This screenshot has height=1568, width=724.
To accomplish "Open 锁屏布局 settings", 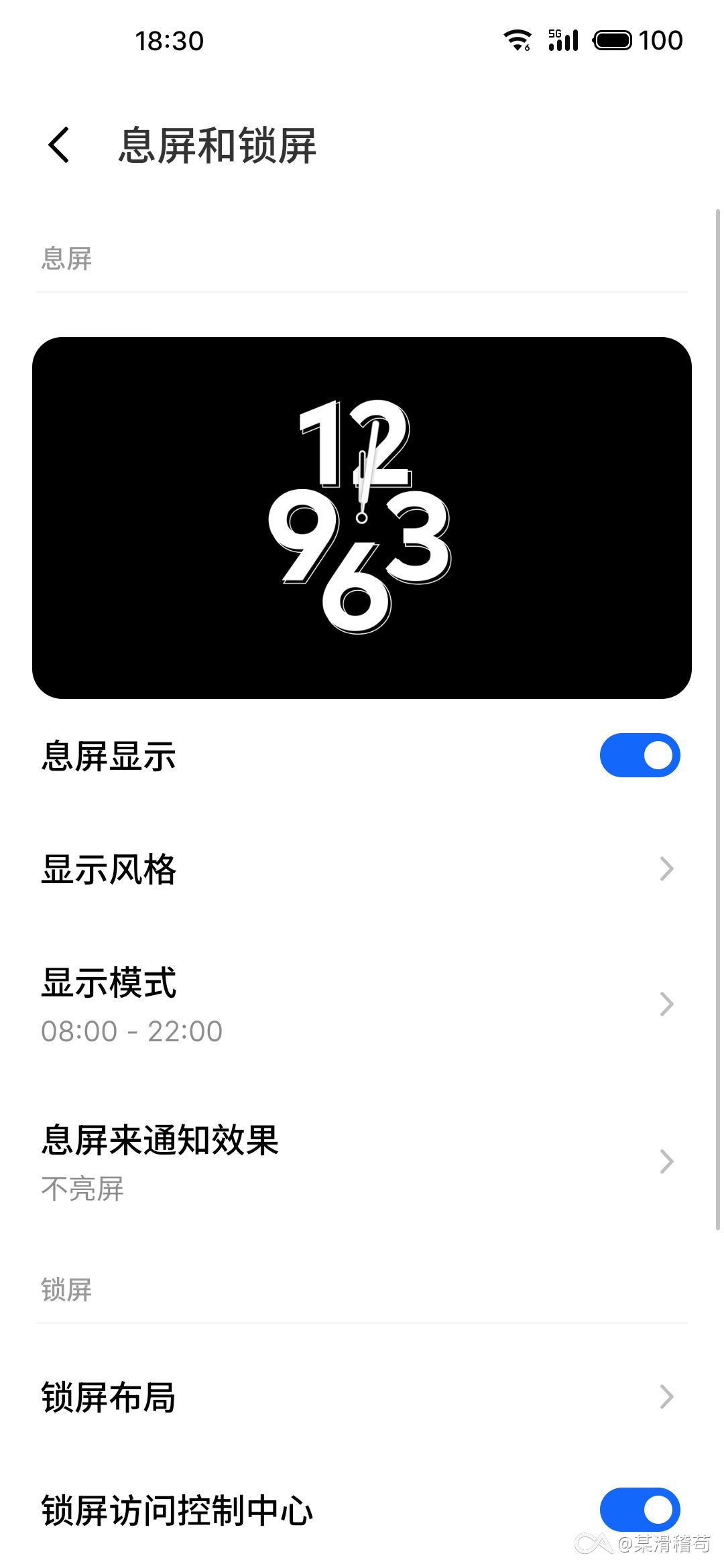I will coord(362,1397).
